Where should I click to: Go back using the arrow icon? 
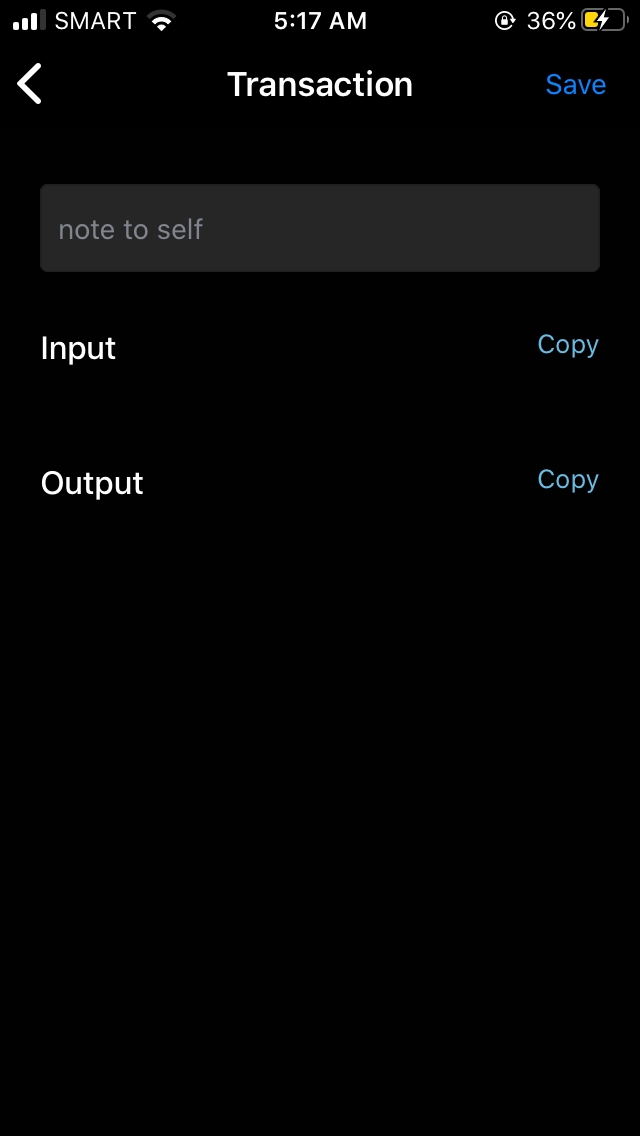click(x=30, y=84)
